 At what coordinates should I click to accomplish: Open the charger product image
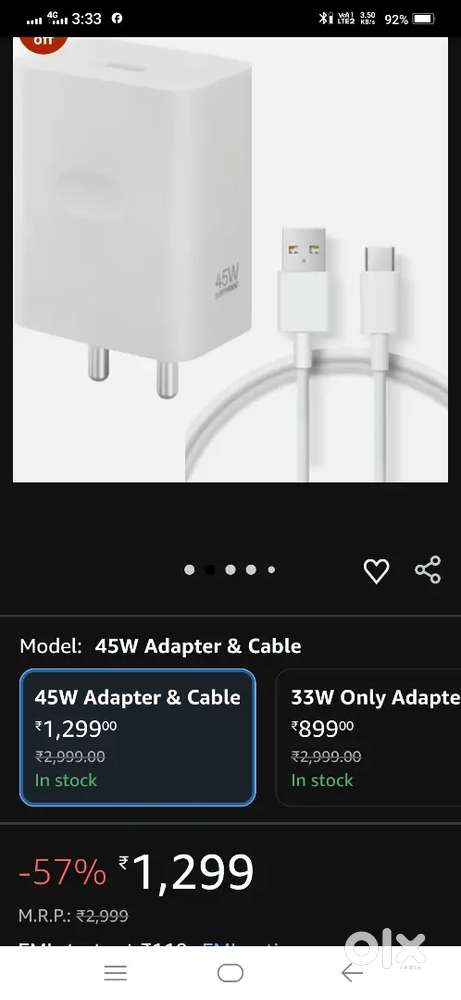tap(230, 259)
